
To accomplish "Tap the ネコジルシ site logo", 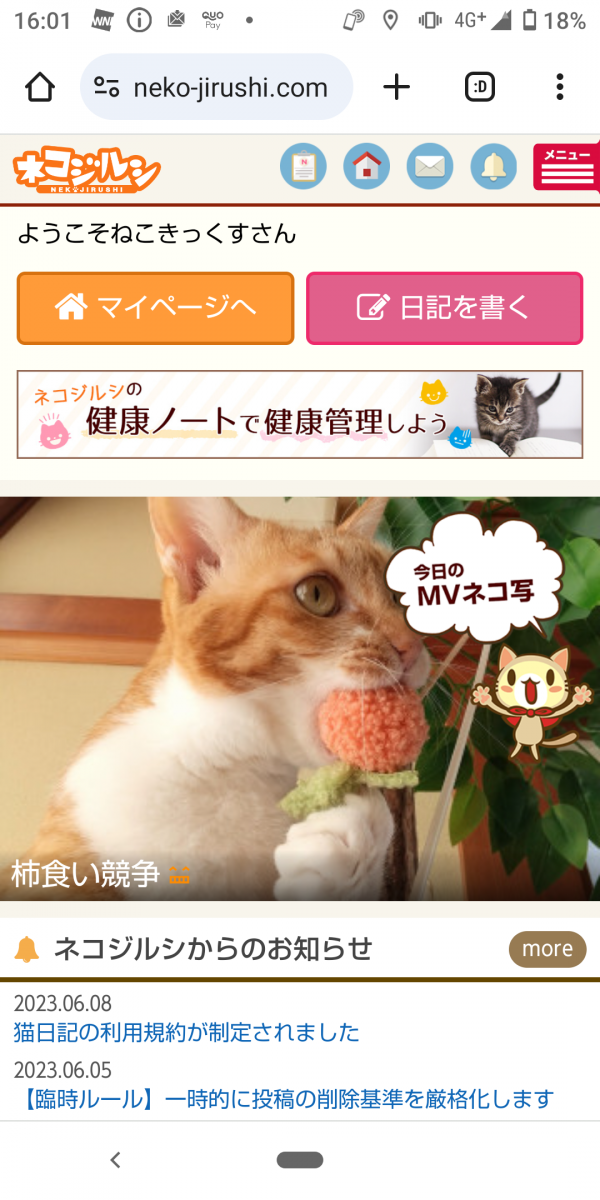I will click(86, 171).
